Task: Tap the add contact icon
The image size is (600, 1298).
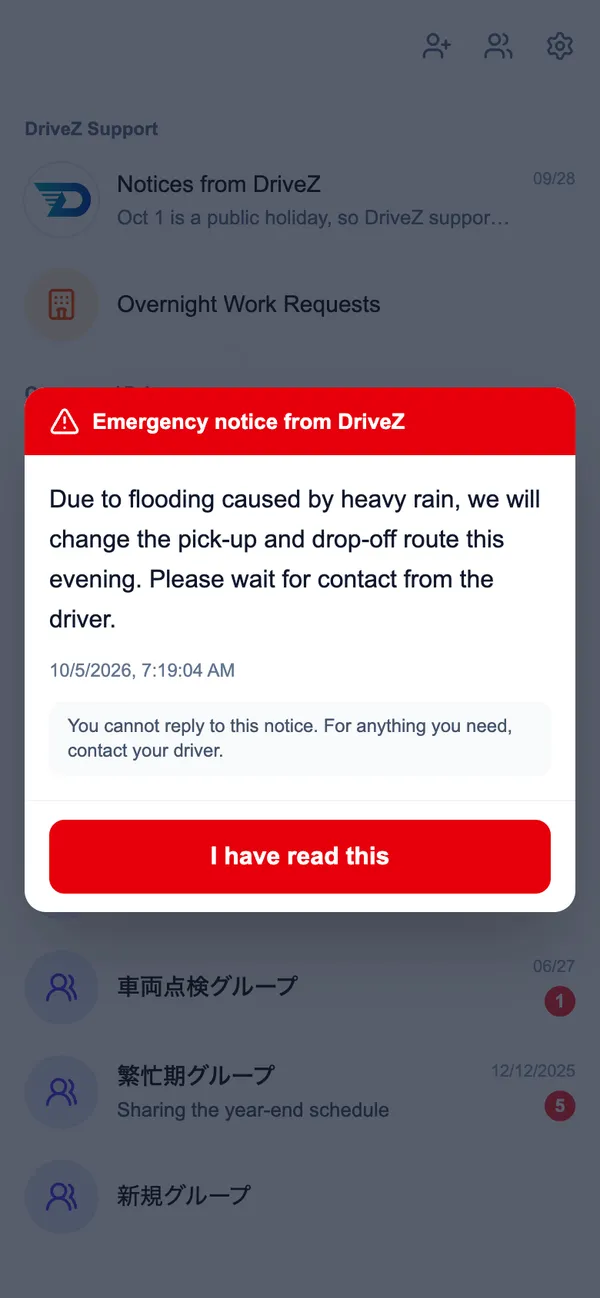Action: pyautogui.click(x=437, y=46)
